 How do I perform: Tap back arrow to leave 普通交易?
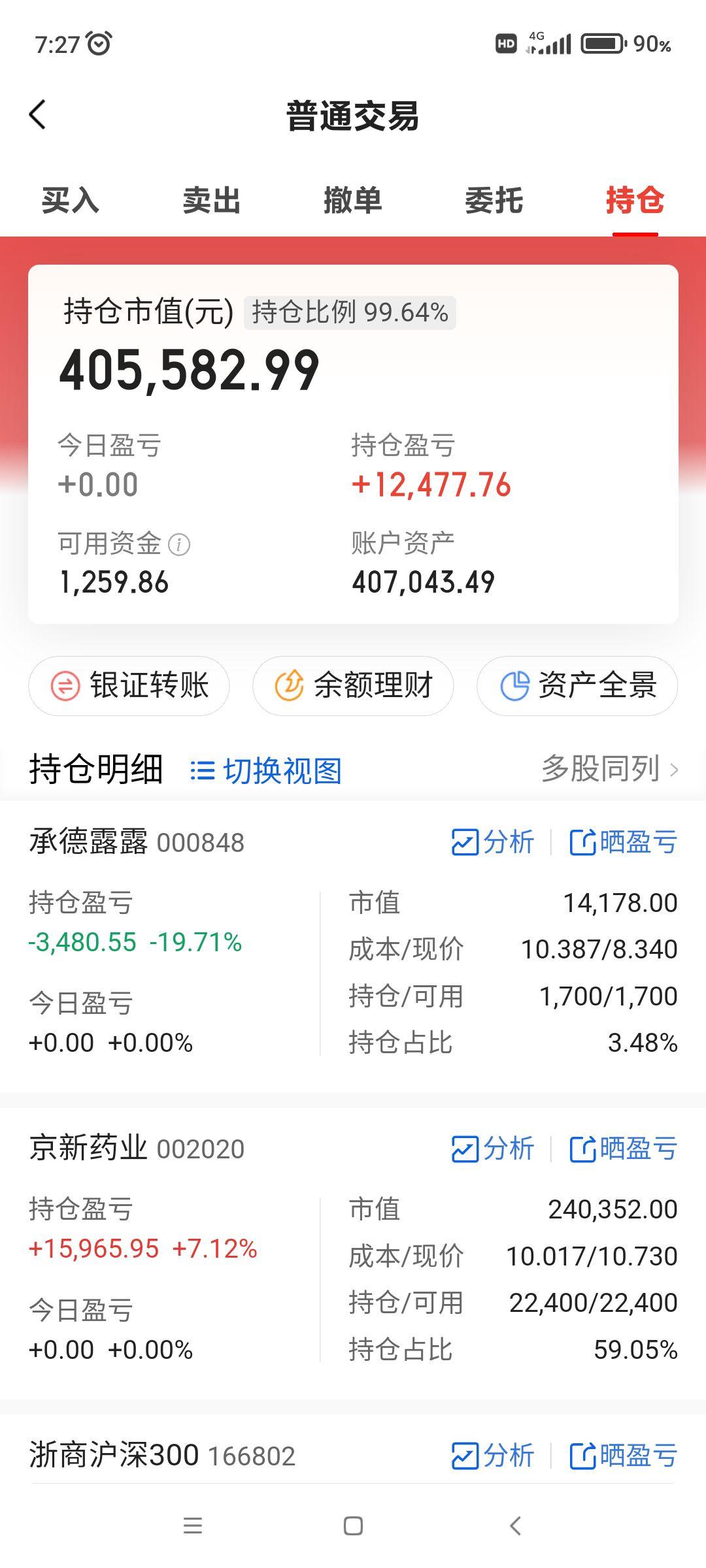coord(37,114)
